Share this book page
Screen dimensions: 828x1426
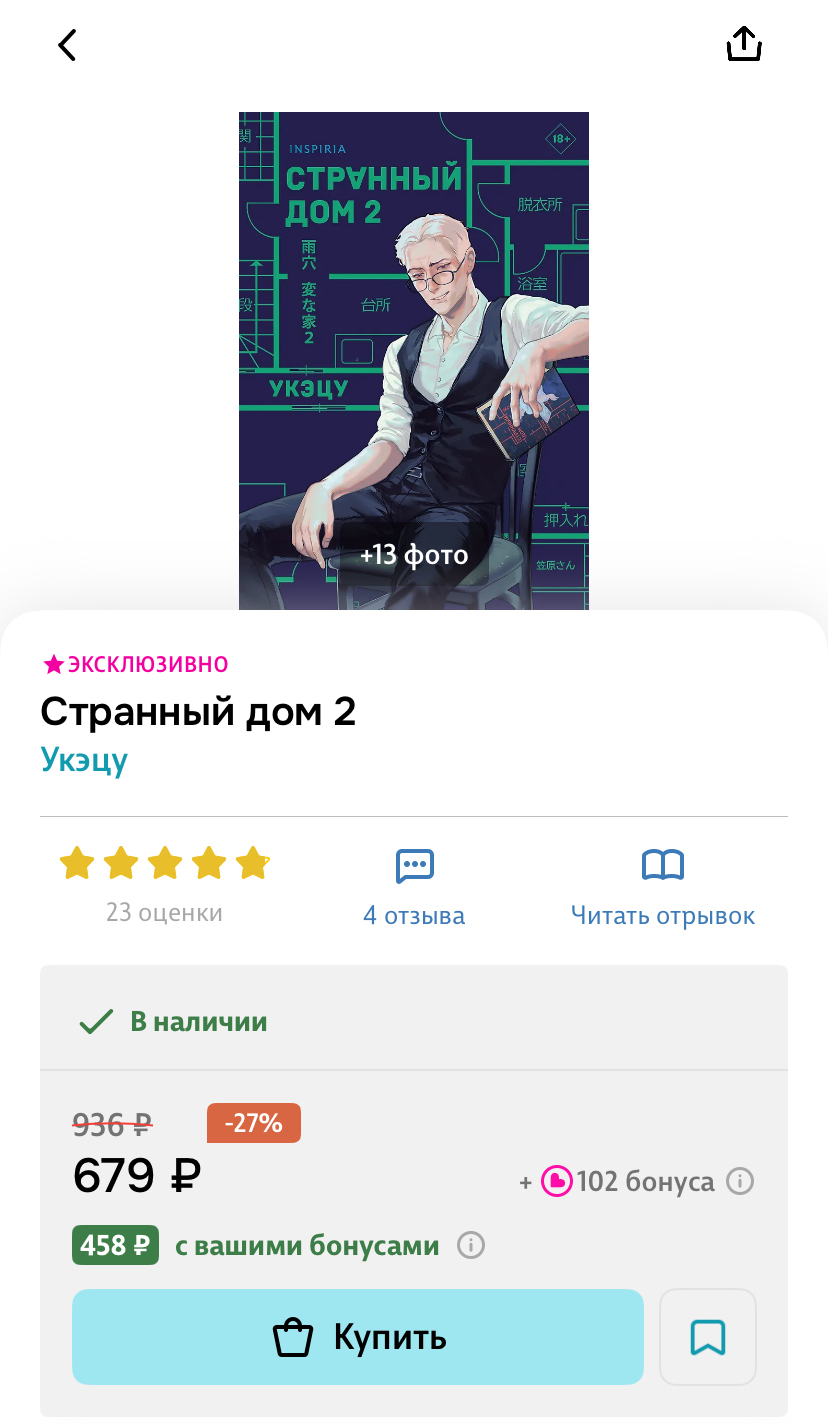744,44
